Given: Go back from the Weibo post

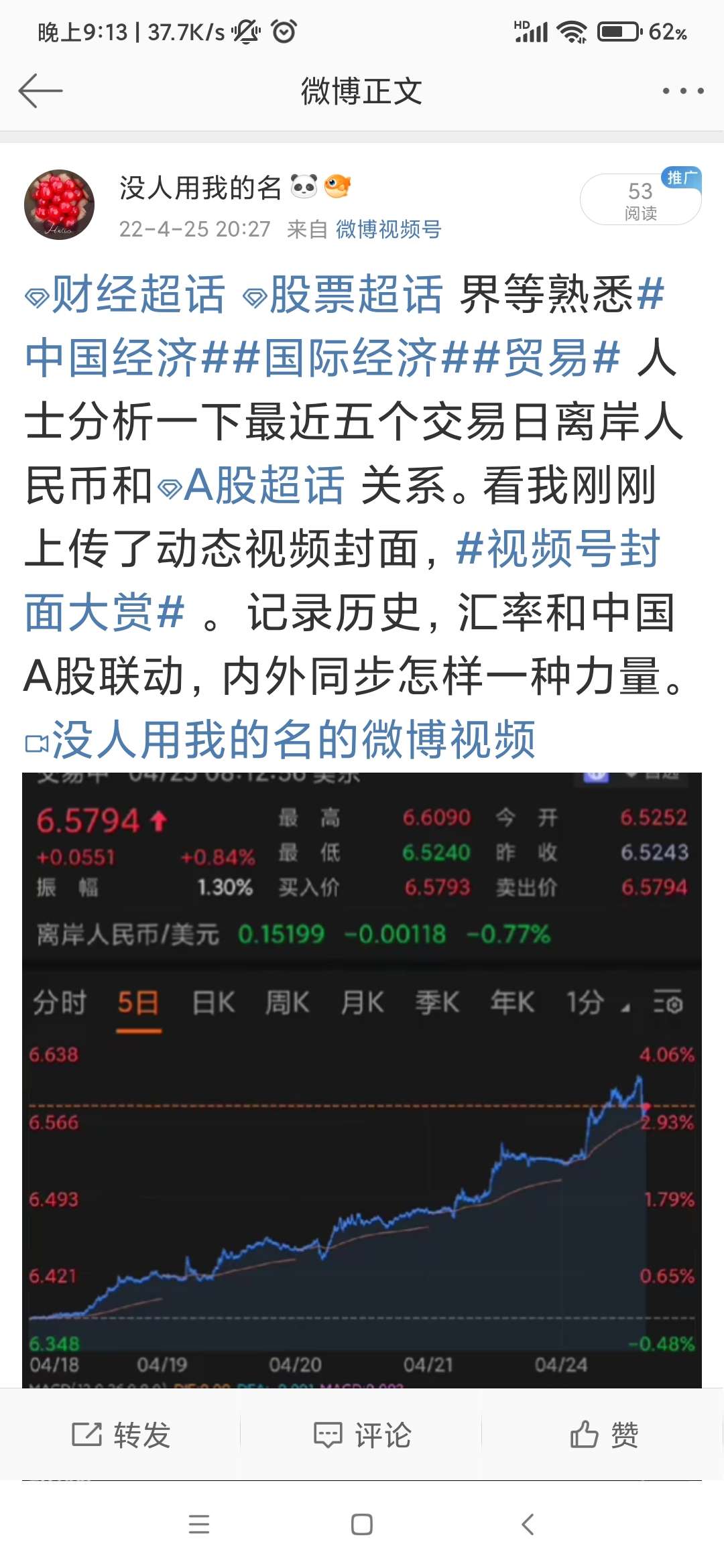Looking at the screenshot, I should [40, 91].
